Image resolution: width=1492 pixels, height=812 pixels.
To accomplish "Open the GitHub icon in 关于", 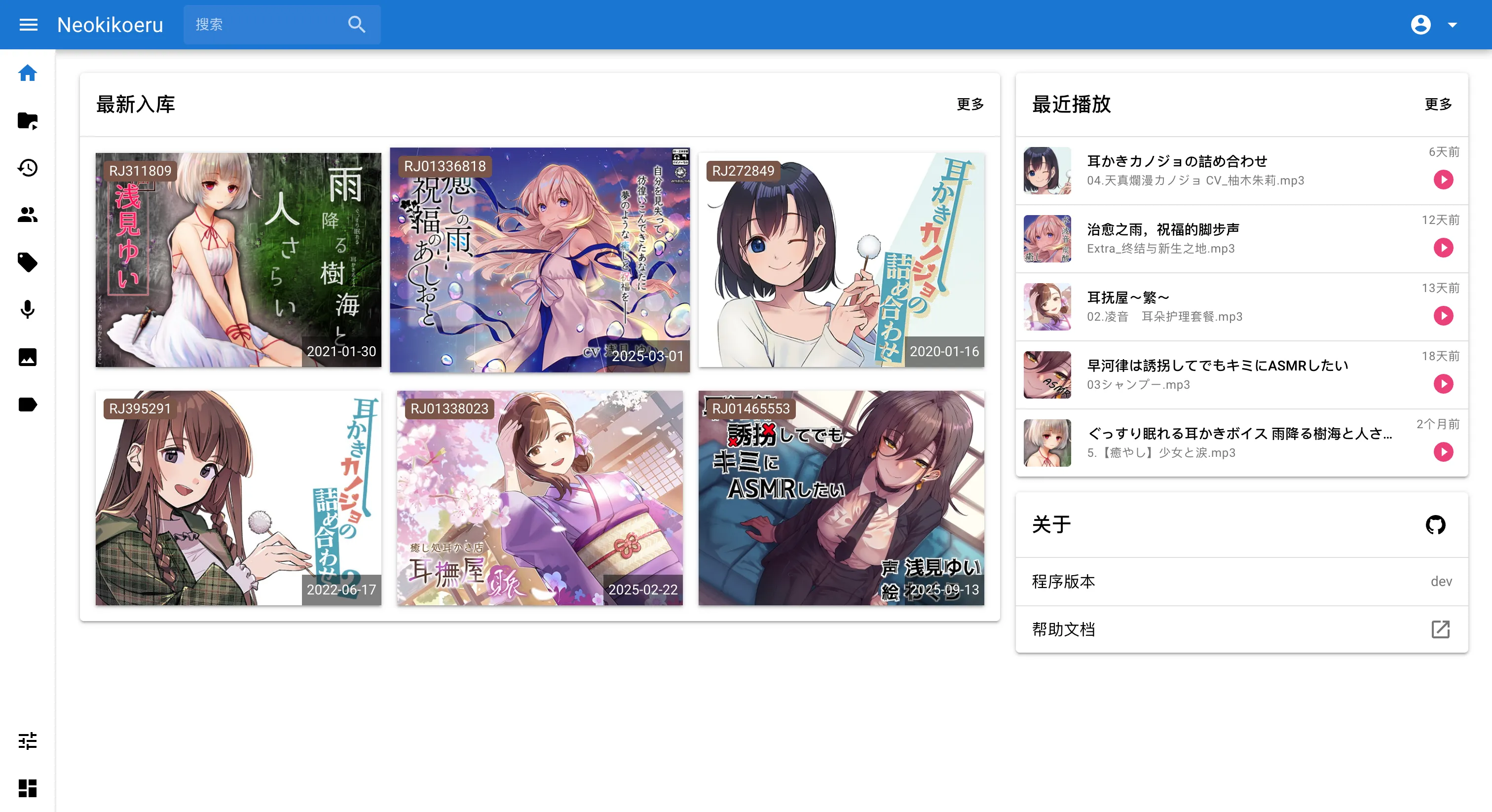I will click(x=1435, y=525).
